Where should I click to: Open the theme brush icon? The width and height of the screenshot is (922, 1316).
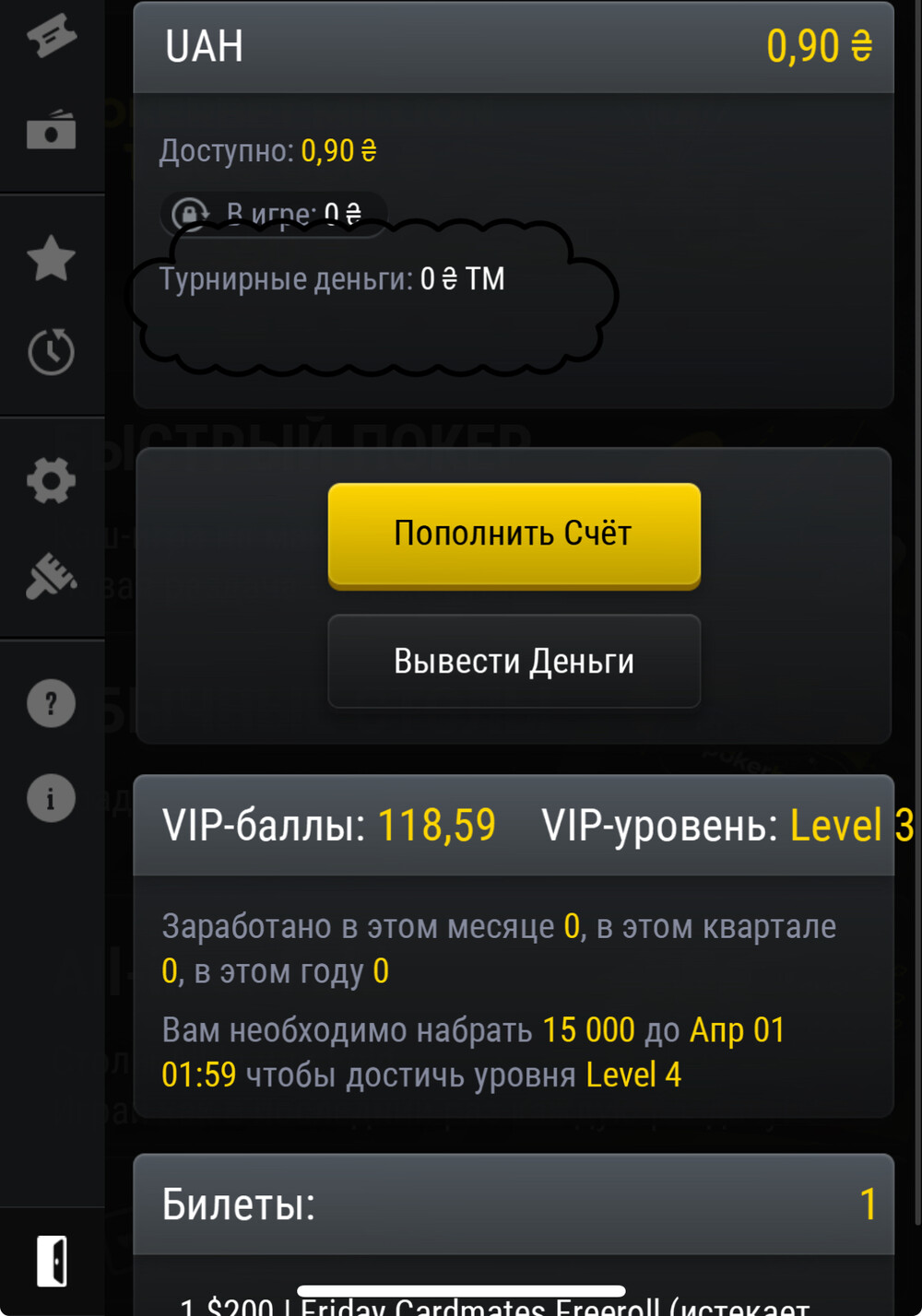(52, 576)
